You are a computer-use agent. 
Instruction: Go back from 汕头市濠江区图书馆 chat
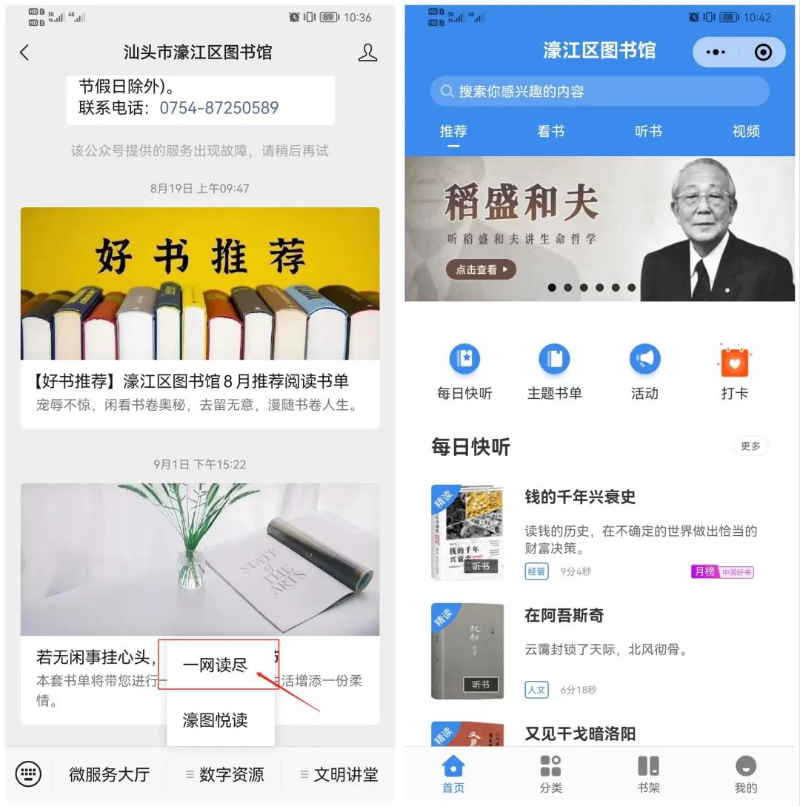[25, 53]
